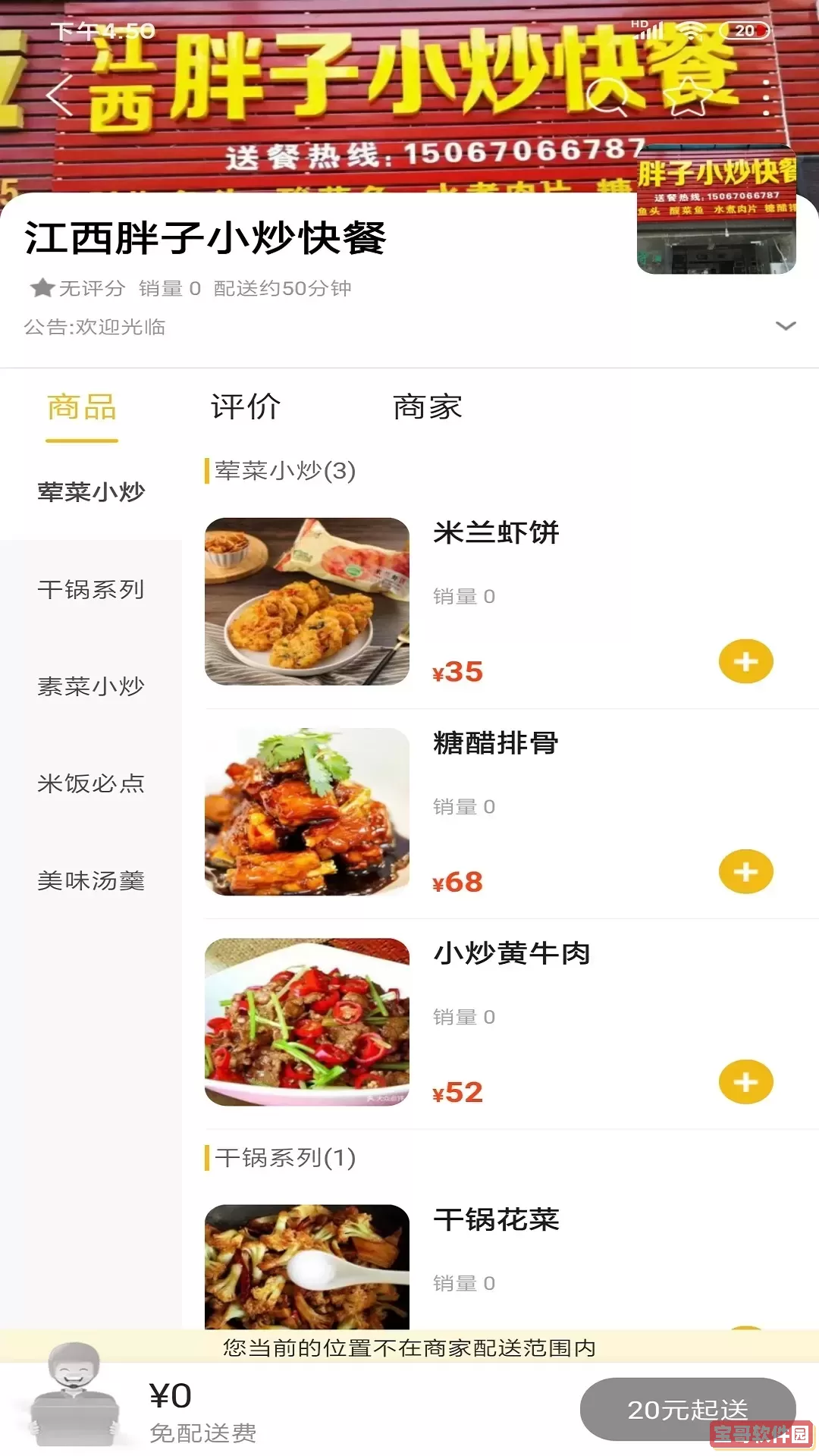
Task: Open the three-dot overflow menu
Action: point(767,96)
